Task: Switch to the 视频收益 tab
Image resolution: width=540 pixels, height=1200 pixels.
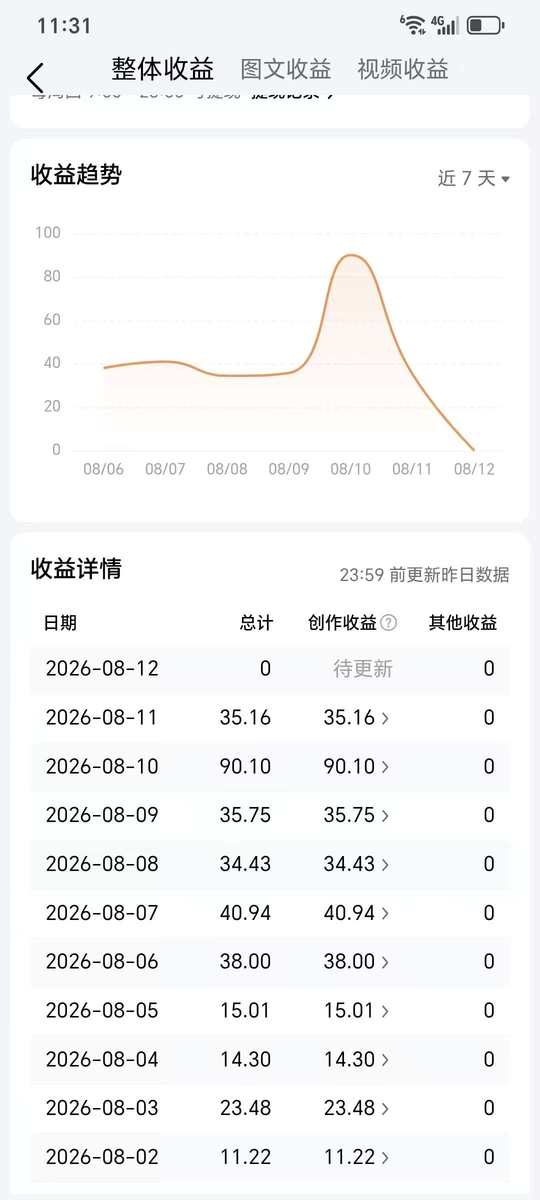Action: pos(403,69)
